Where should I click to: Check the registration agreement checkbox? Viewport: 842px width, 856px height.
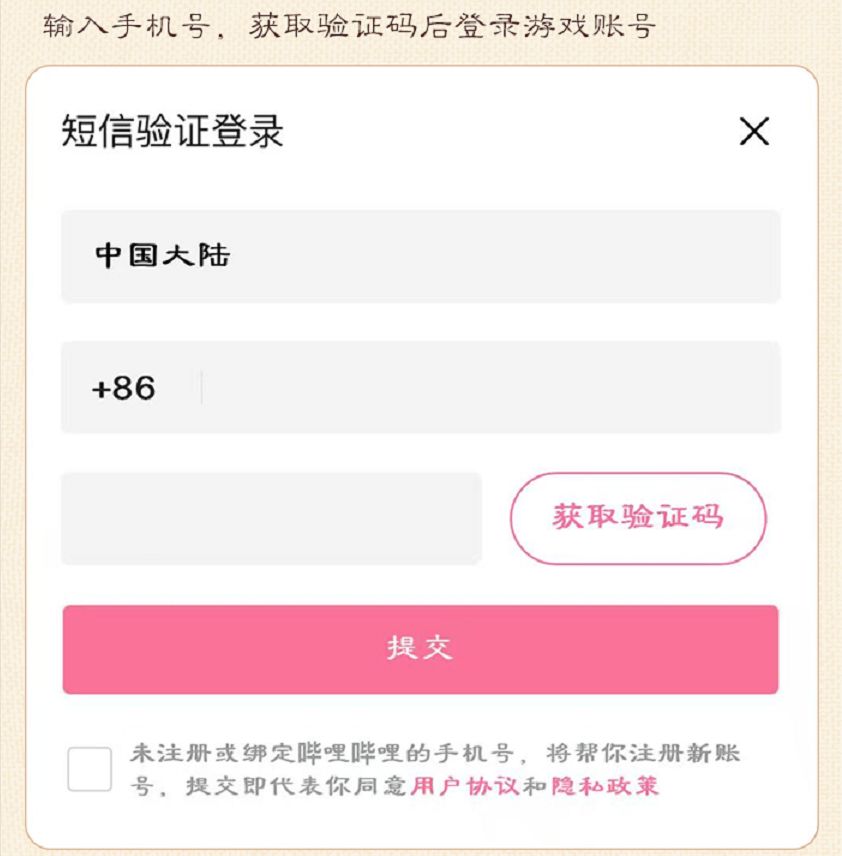(x=92, y=770)
